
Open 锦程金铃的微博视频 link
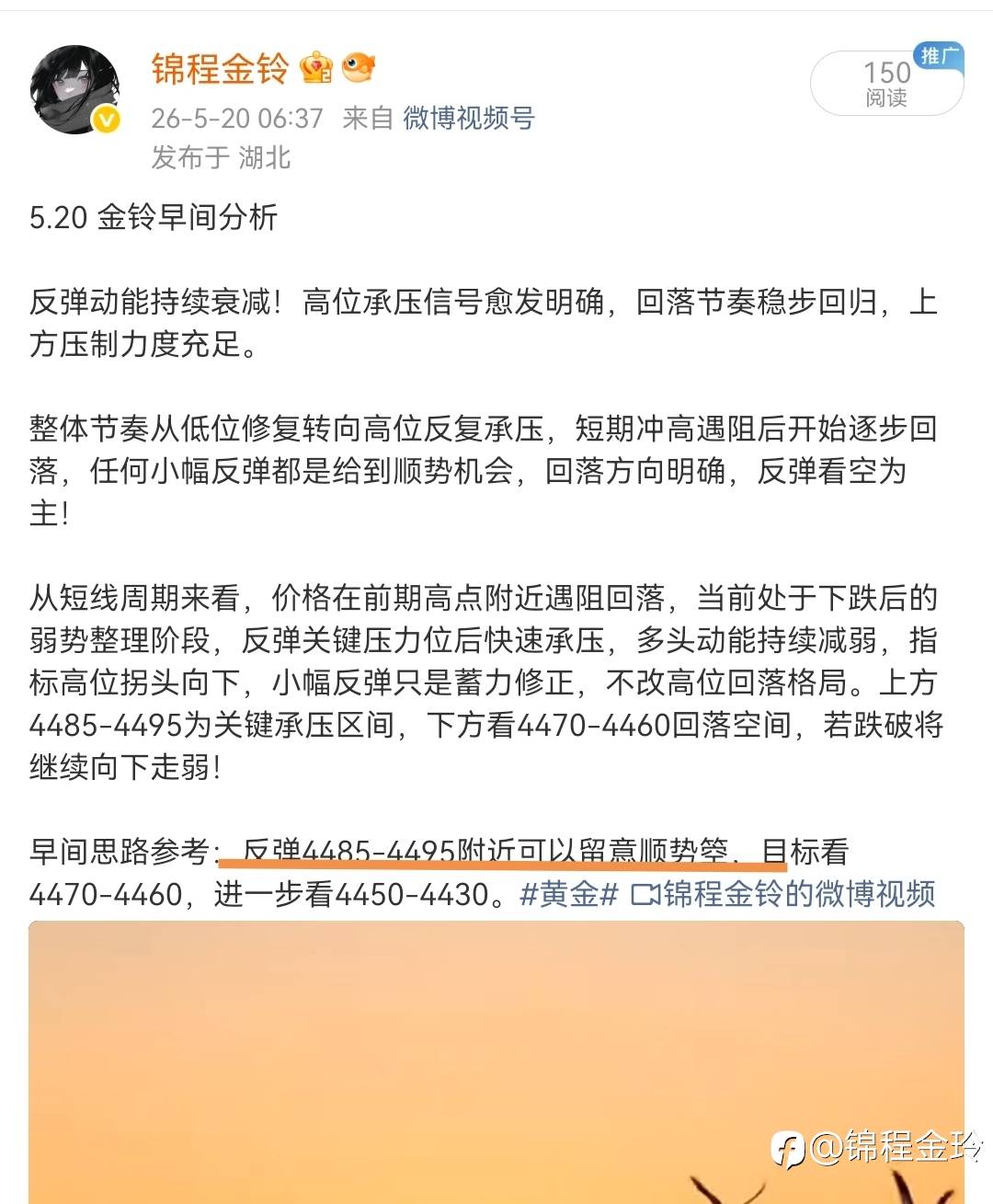pyautogui.click(x=783, y=894)
